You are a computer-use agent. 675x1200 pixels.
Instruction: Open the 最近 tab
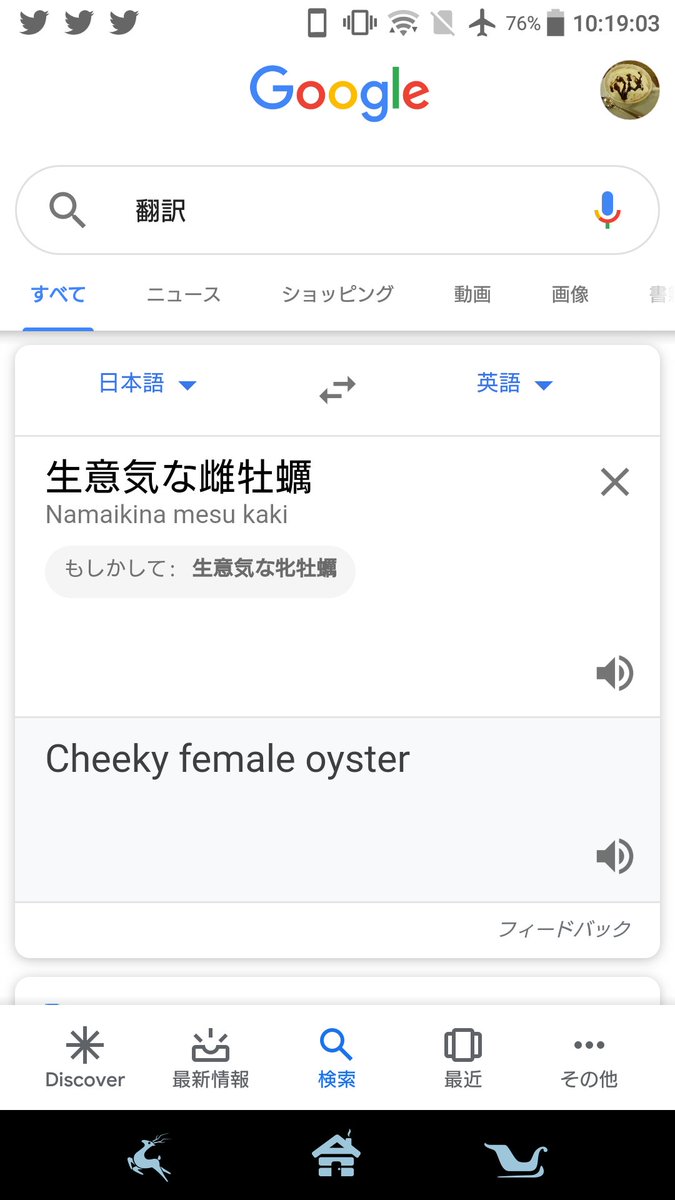click(462, 1059)
